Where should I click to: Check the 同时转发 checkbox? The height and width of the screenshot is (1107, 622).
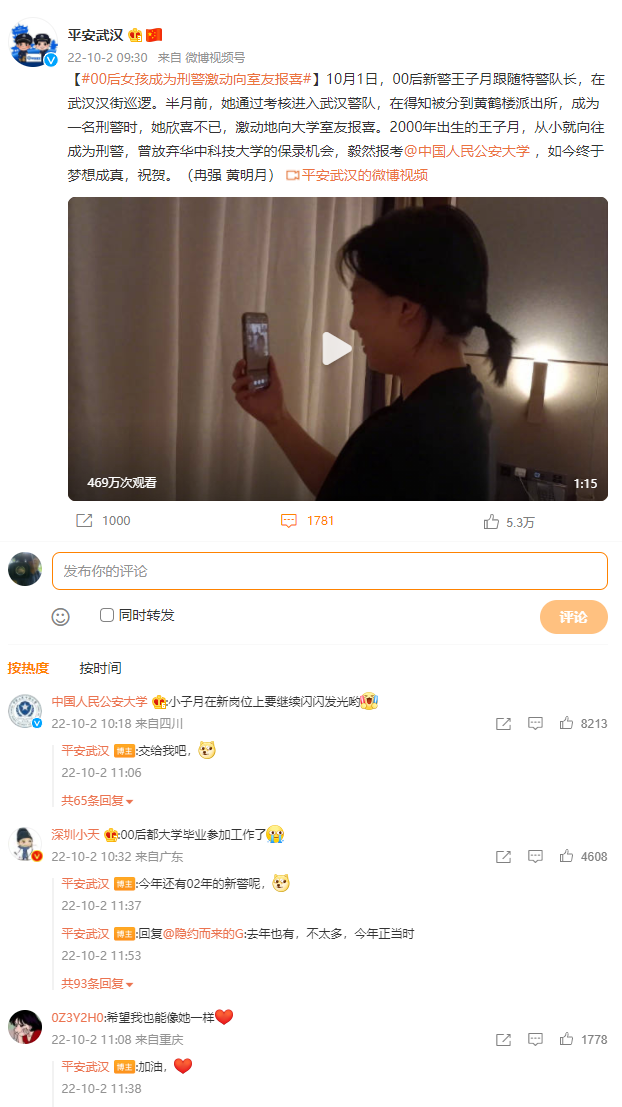[x=107, y=615]
